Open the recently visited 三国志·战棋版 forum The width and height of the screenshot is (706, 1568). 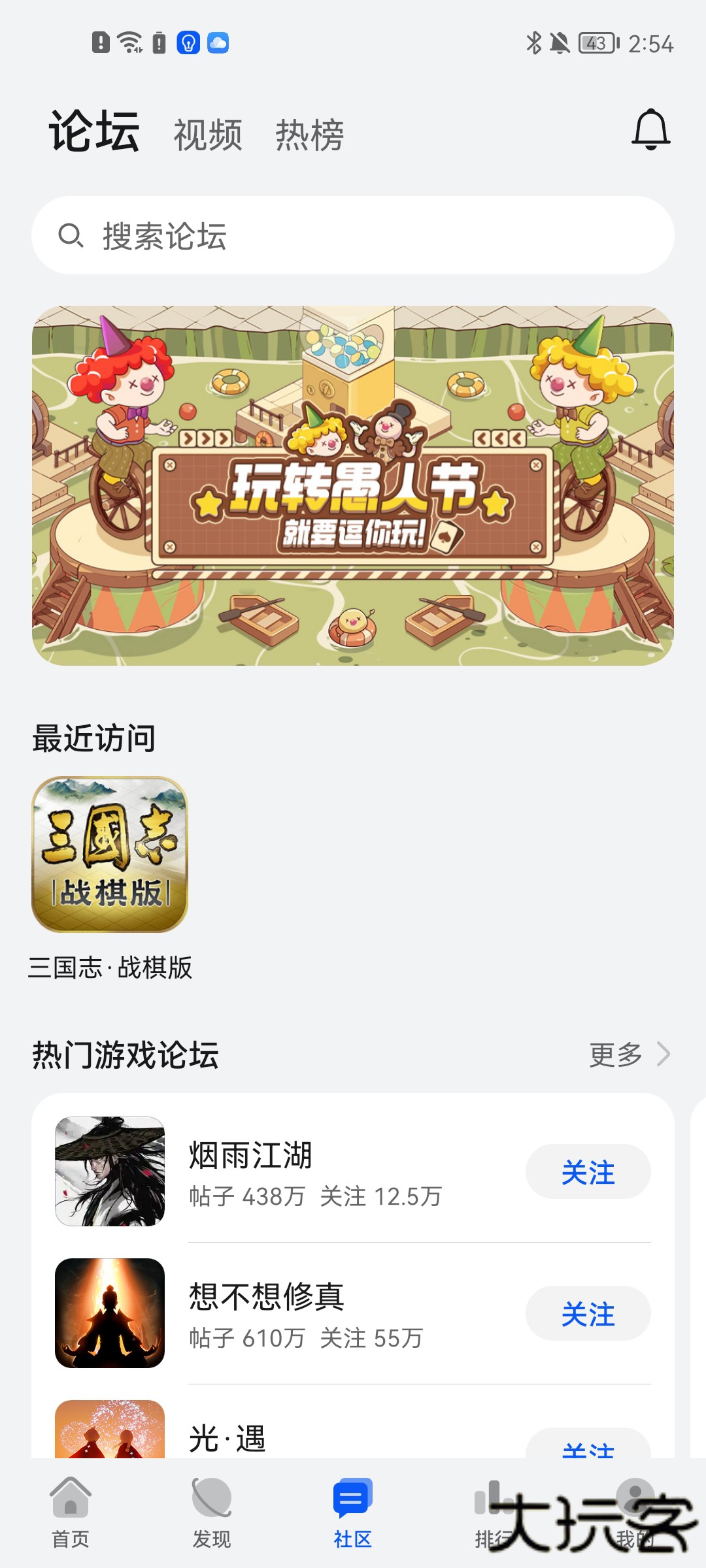[x=110, y=855]
